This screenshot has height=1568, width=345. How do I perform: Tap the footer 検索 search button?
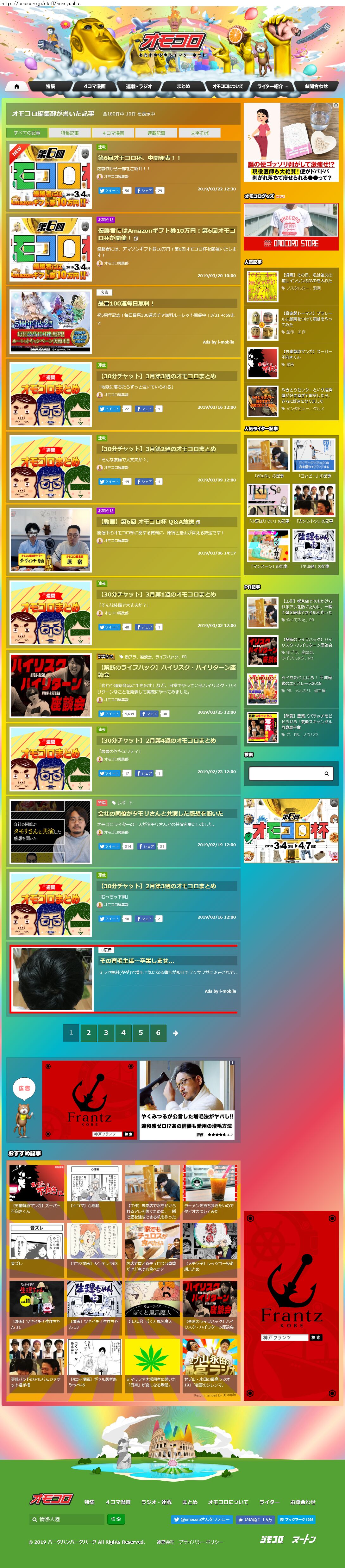(116, 1519)
